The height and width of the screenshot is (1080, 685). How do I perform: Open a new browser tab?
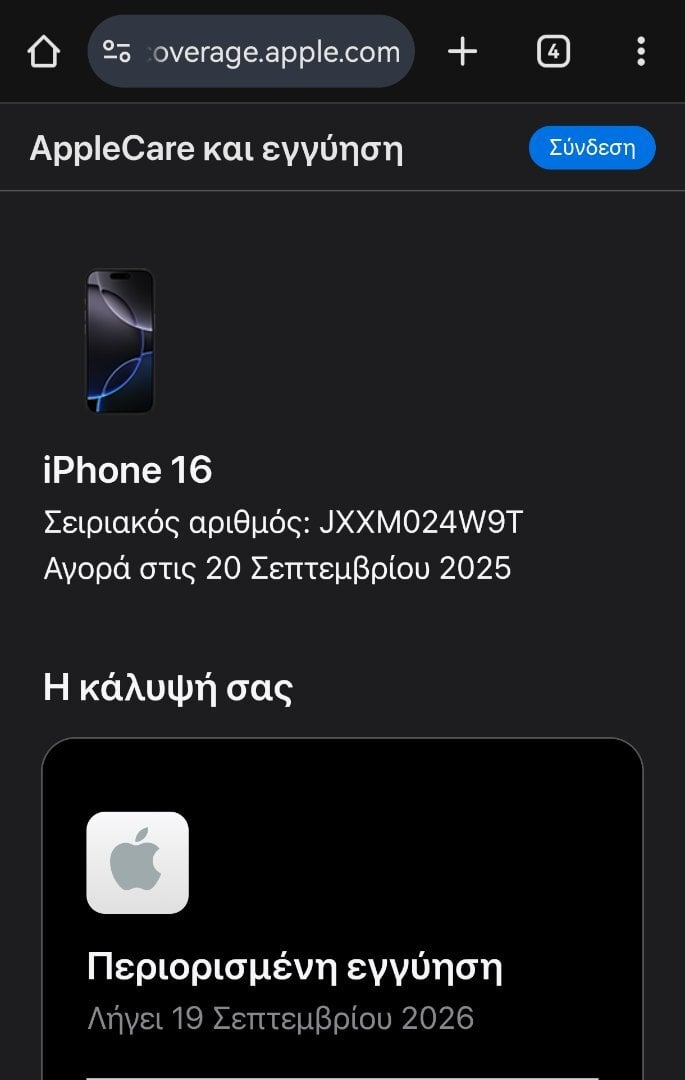click(x=462, y=51)
